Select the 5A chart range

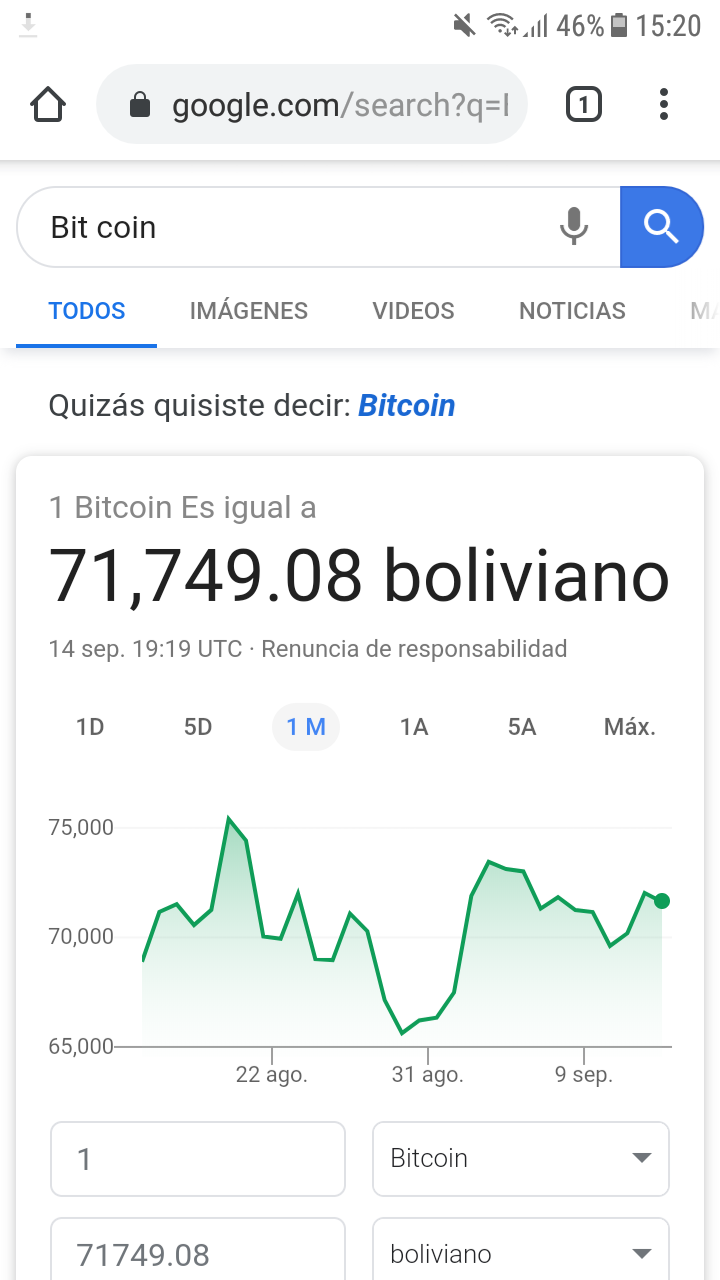pyautogui.click(x=522, y=727)
